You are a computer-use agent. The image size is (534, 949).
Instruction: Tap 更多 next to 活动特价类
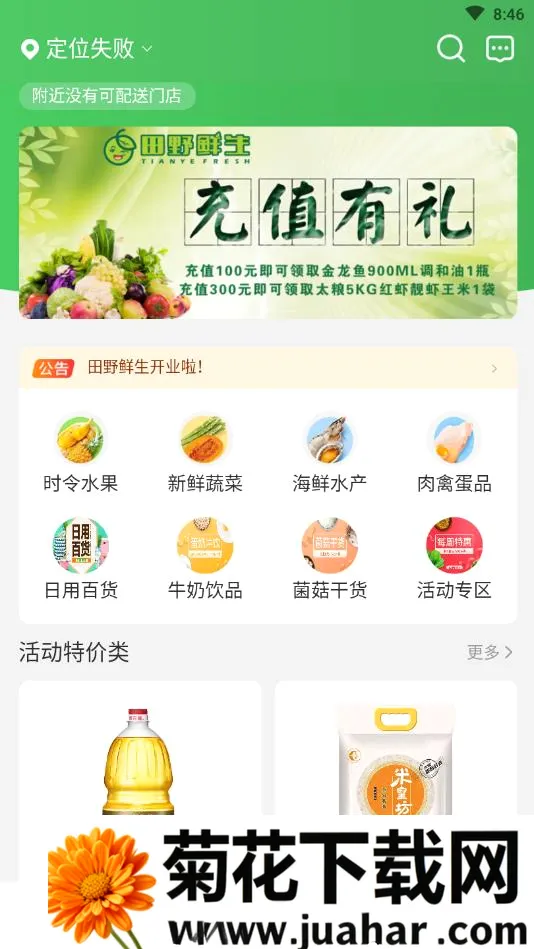click(490, 652)
